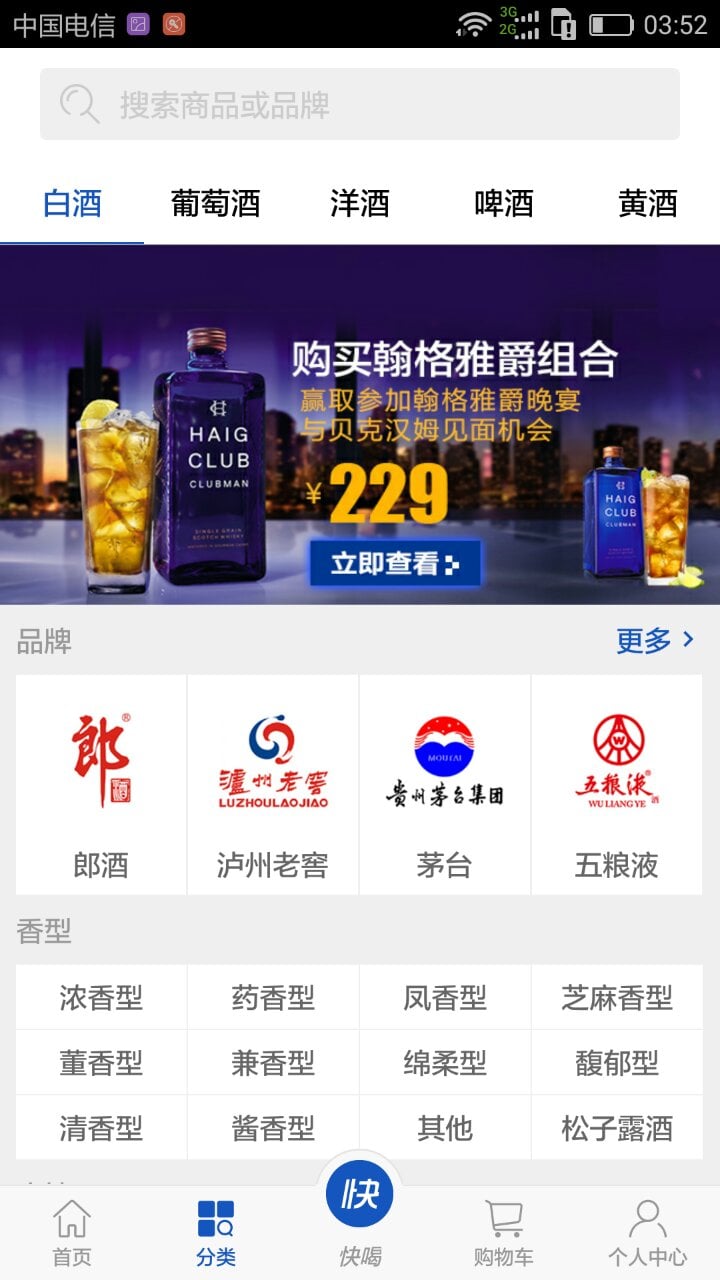720x1280 pixels.
Task: Select the 啤酒 category tab
Action: (x=504, y=204)
